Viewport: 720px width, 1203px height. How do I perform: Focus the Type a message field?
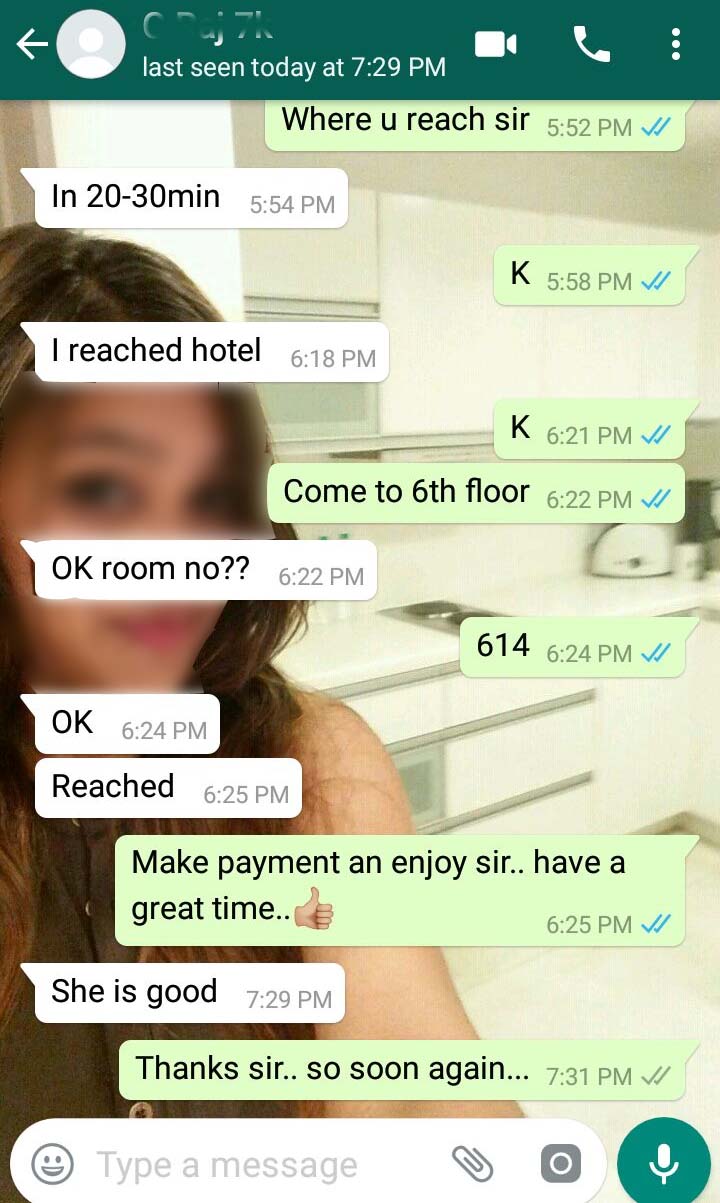(260, 1164)
